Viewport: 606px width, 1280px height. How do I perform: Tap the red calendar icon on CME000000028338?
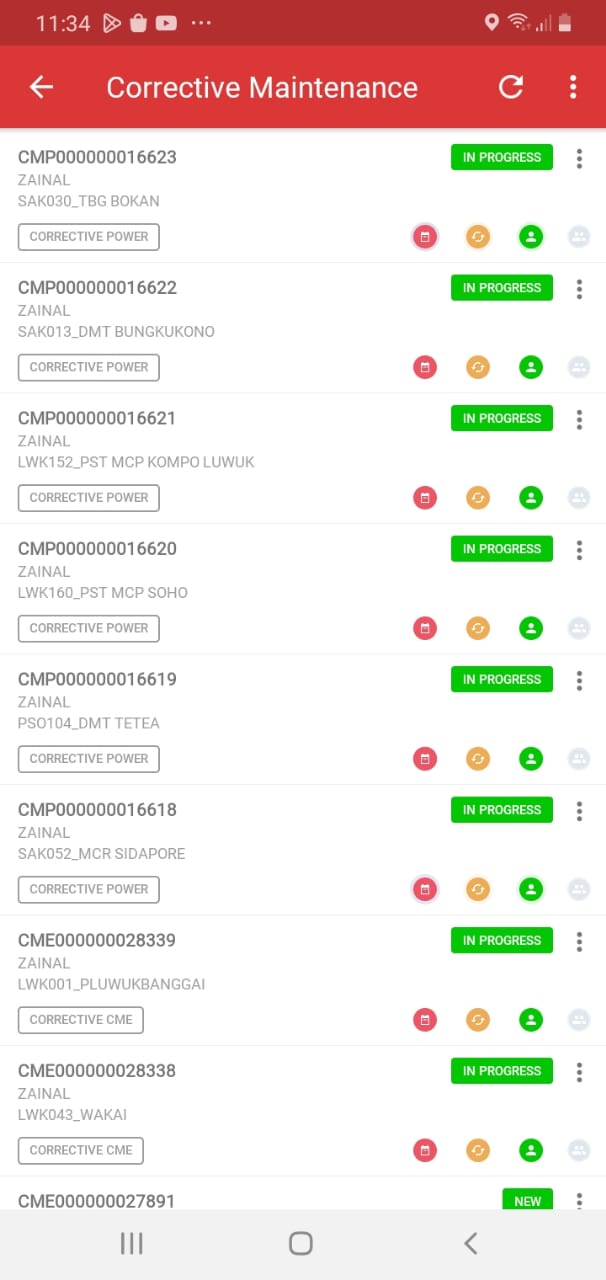[x=425, y=1150]
